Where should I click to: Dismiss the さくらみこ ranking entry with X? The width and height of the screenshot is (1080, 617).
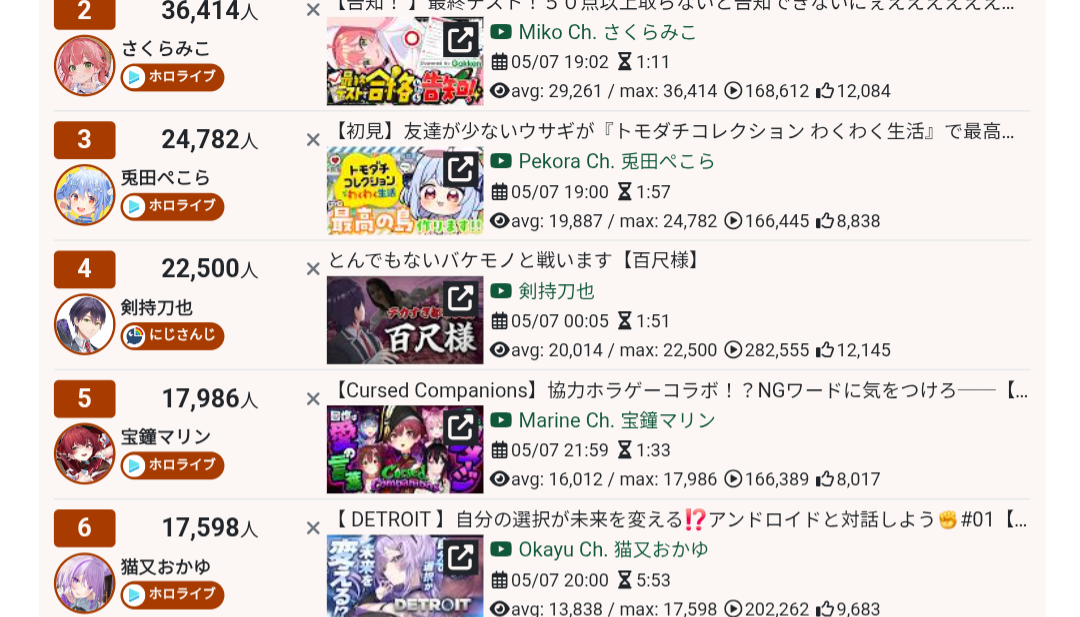pyautogui.click(x=313, y=10)
